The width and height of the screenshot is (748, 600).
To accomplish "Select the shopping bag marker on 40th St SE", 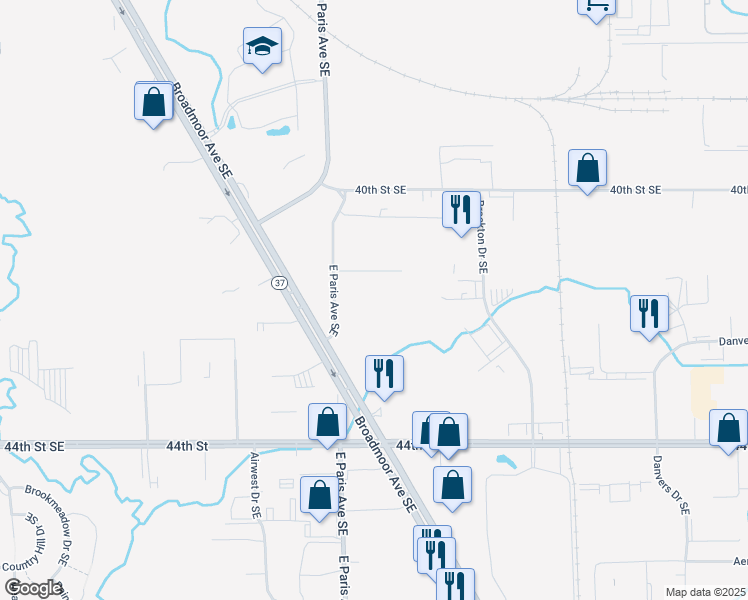I will click(x=587, y=172).
